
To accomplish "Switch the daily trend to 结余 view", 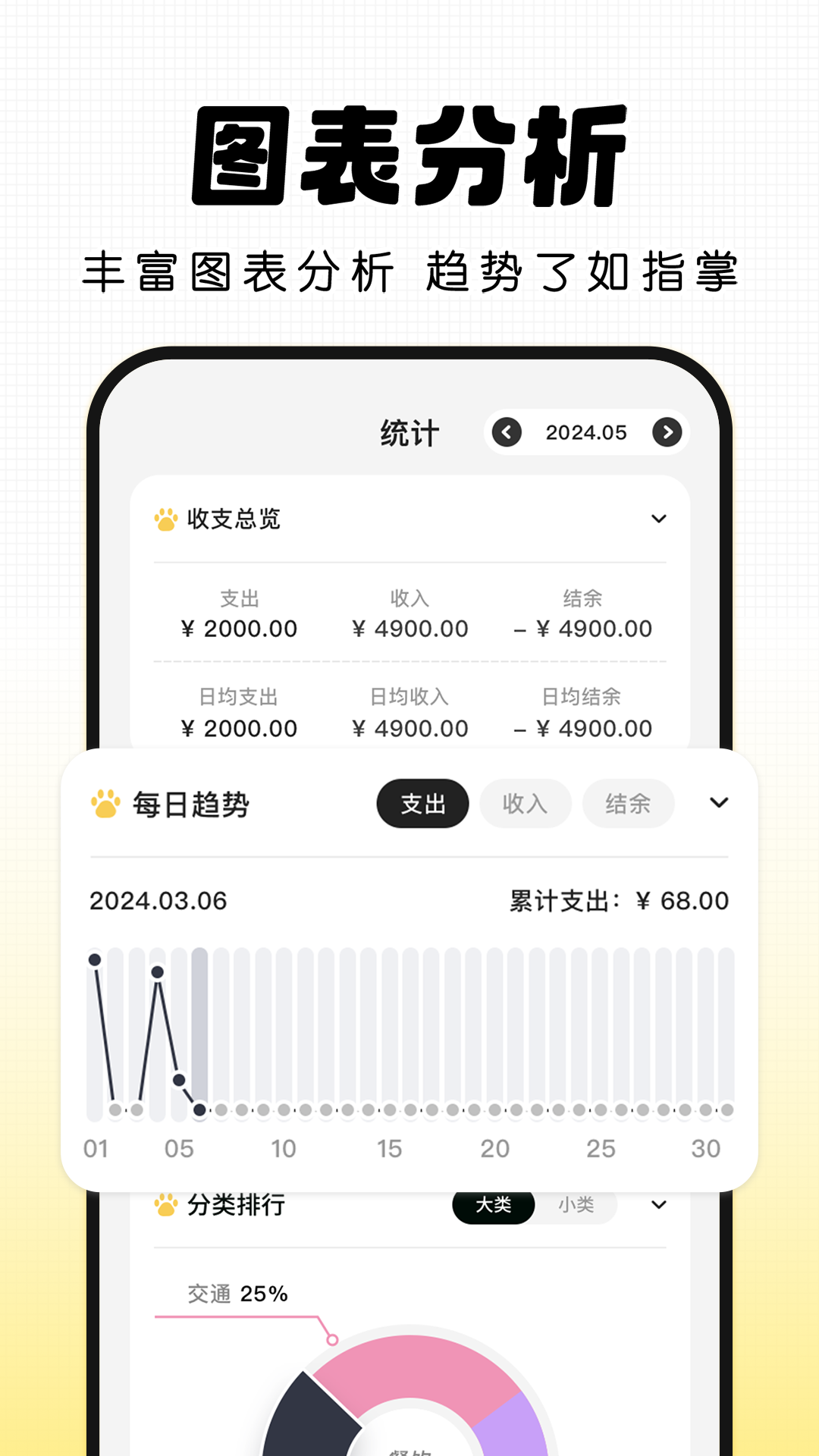I will tap(628, 804).
